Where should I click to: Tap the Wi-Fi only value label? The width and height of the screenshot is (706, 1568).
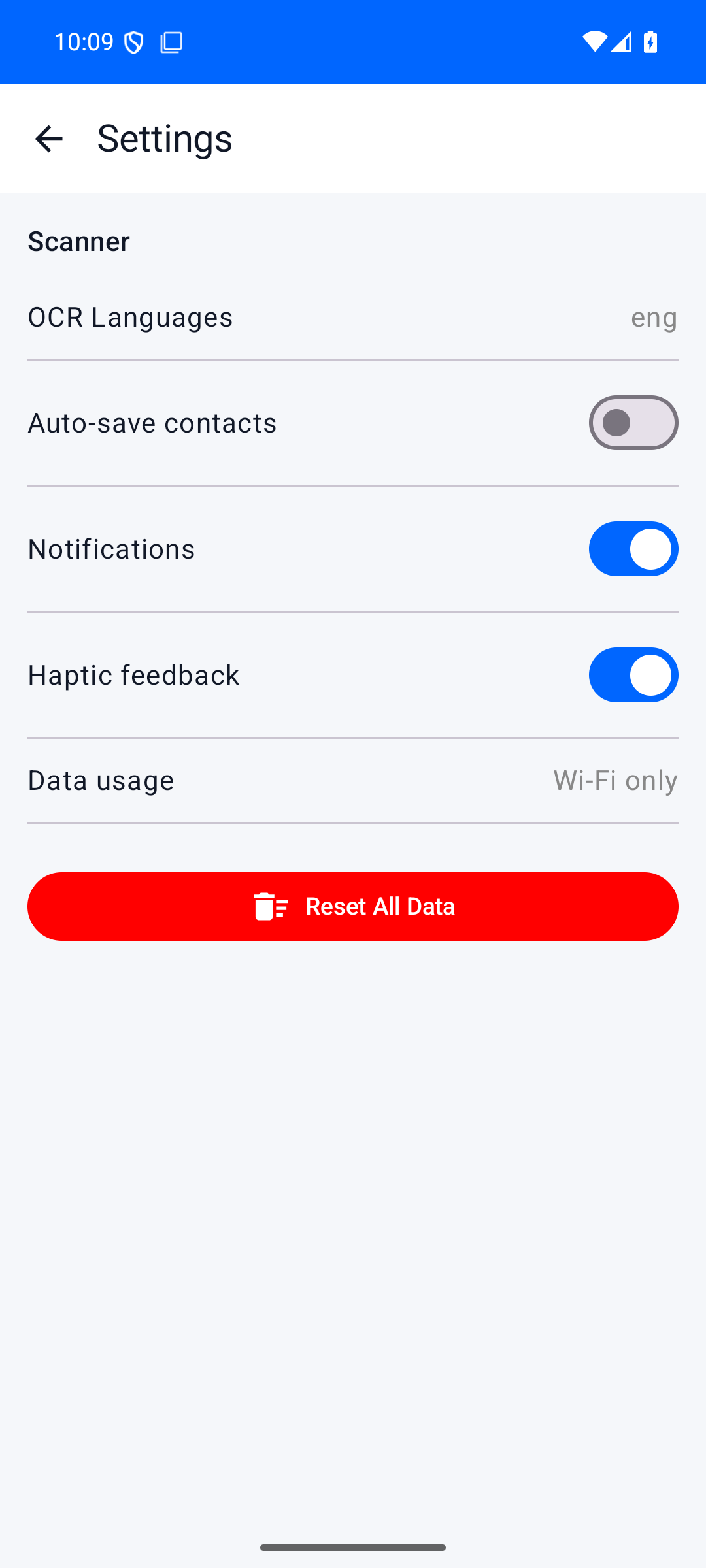pyautogui.click(x=614, y=779)
